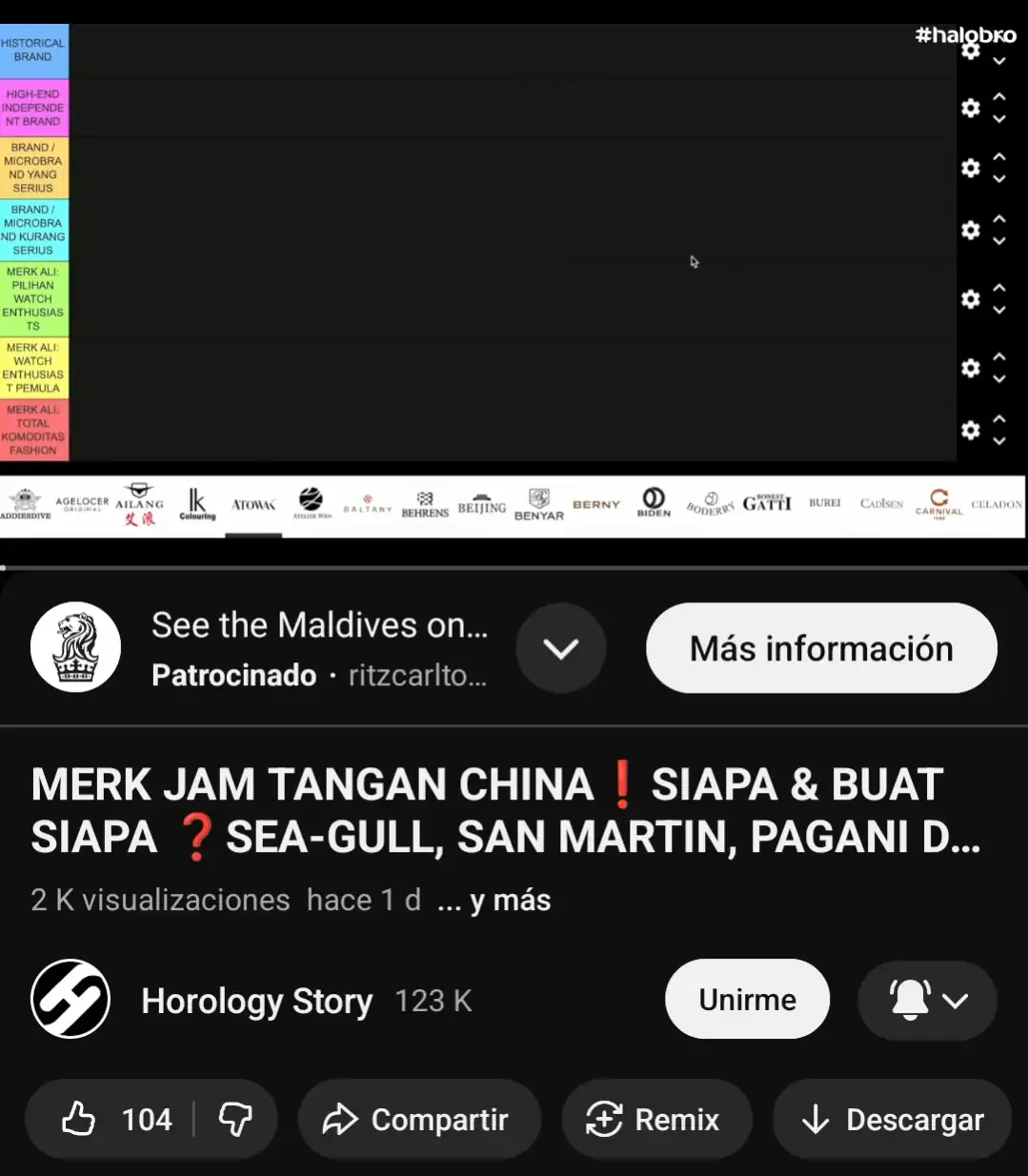Create a Remix of this video

tap(655, 1119)
